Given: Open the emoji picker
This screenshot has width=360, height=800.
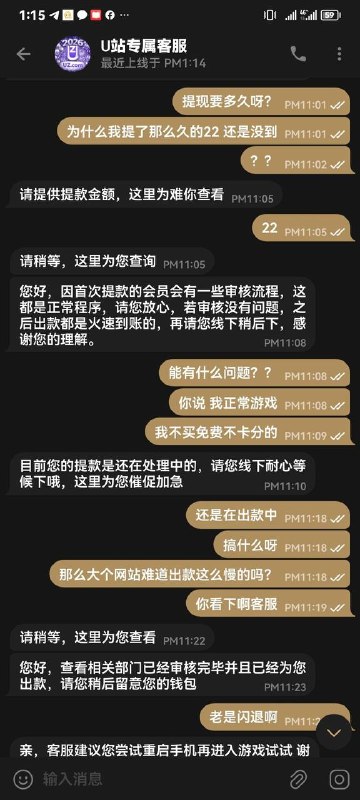Looking at the screenshot, I should [x=23, y=779].
